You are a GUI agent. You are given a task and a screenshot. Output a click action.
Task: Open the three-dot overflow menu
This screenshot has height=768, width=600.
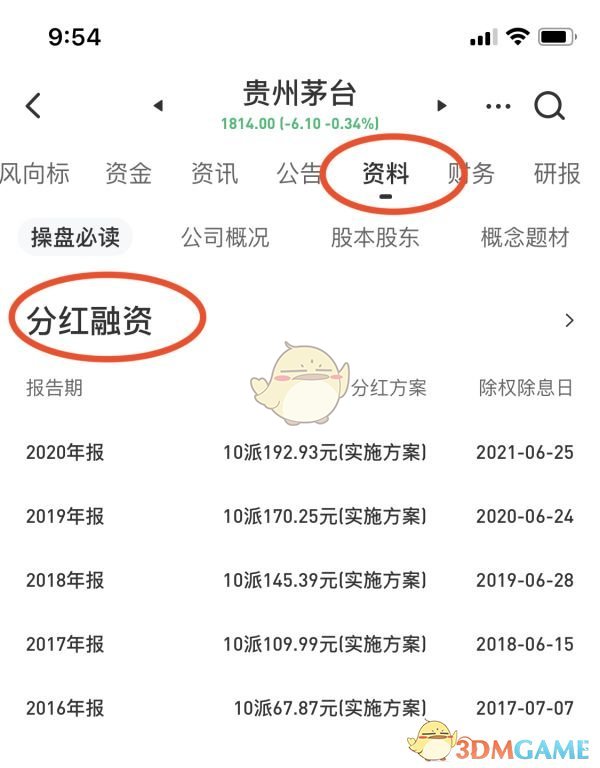pos(497,105)
